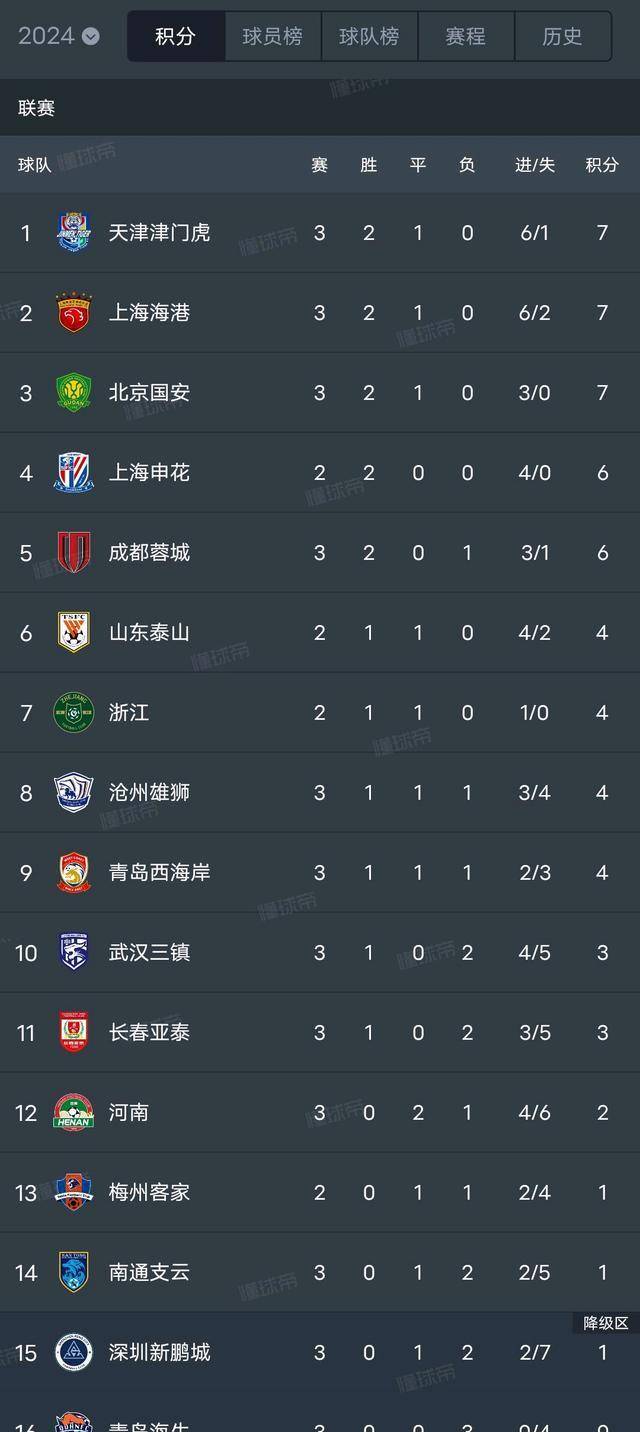Viewport: 640px width, 1432px height.
Task: Open the 浙江 team row
Action: pos(129,713)
